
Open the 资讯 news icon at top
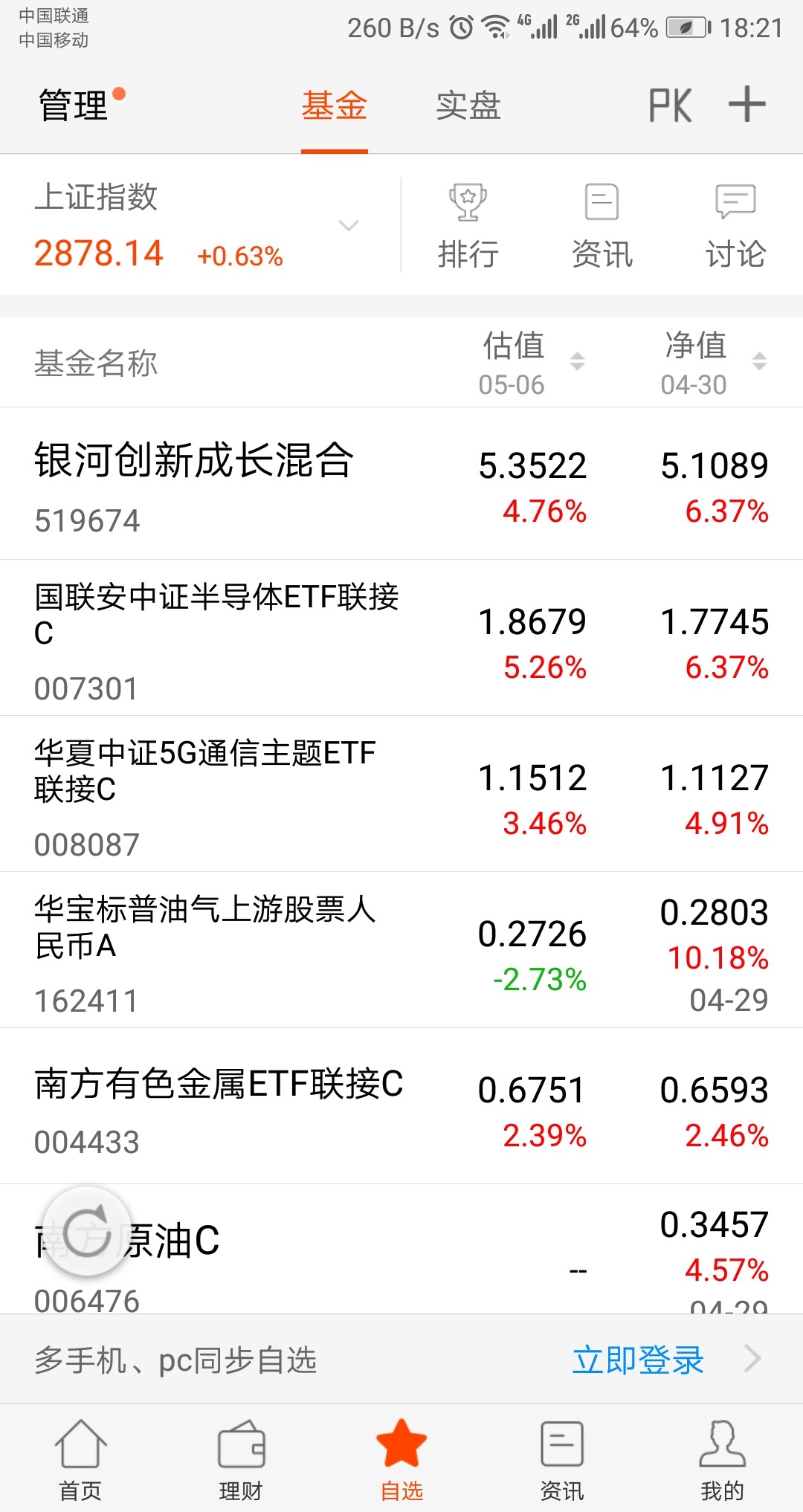[x=601, y=223]
